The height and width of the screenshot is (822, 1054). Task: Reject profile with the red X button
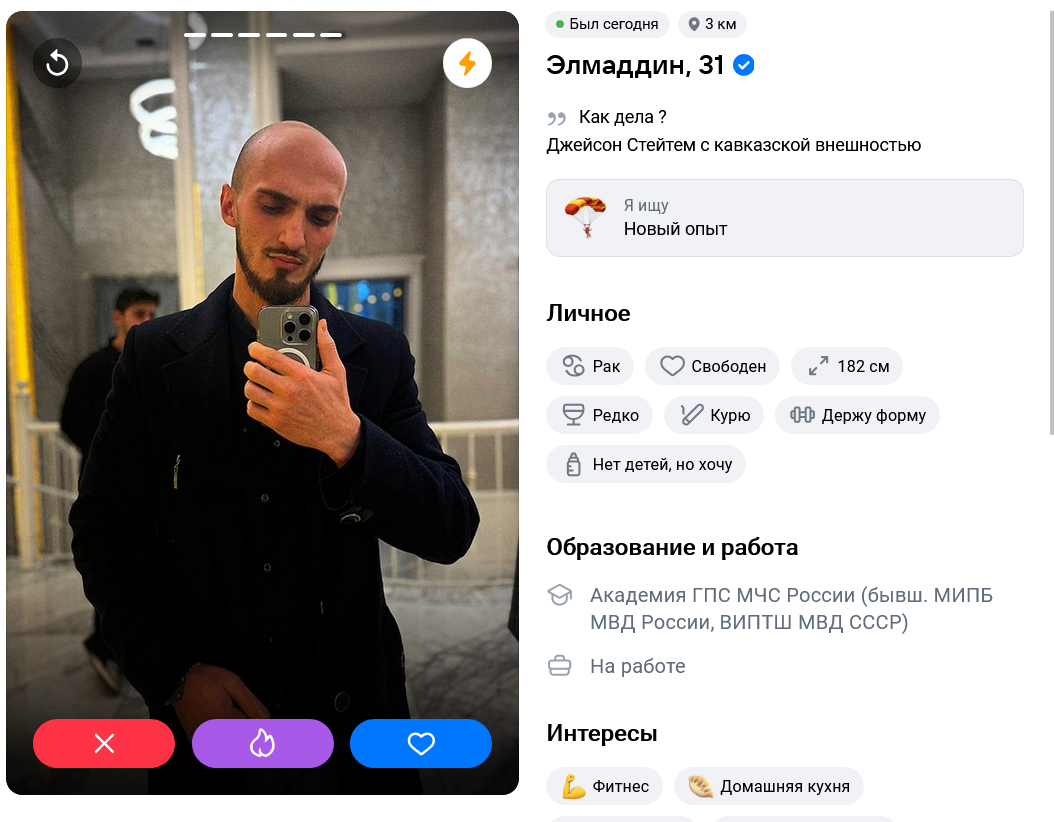point(104,743)
